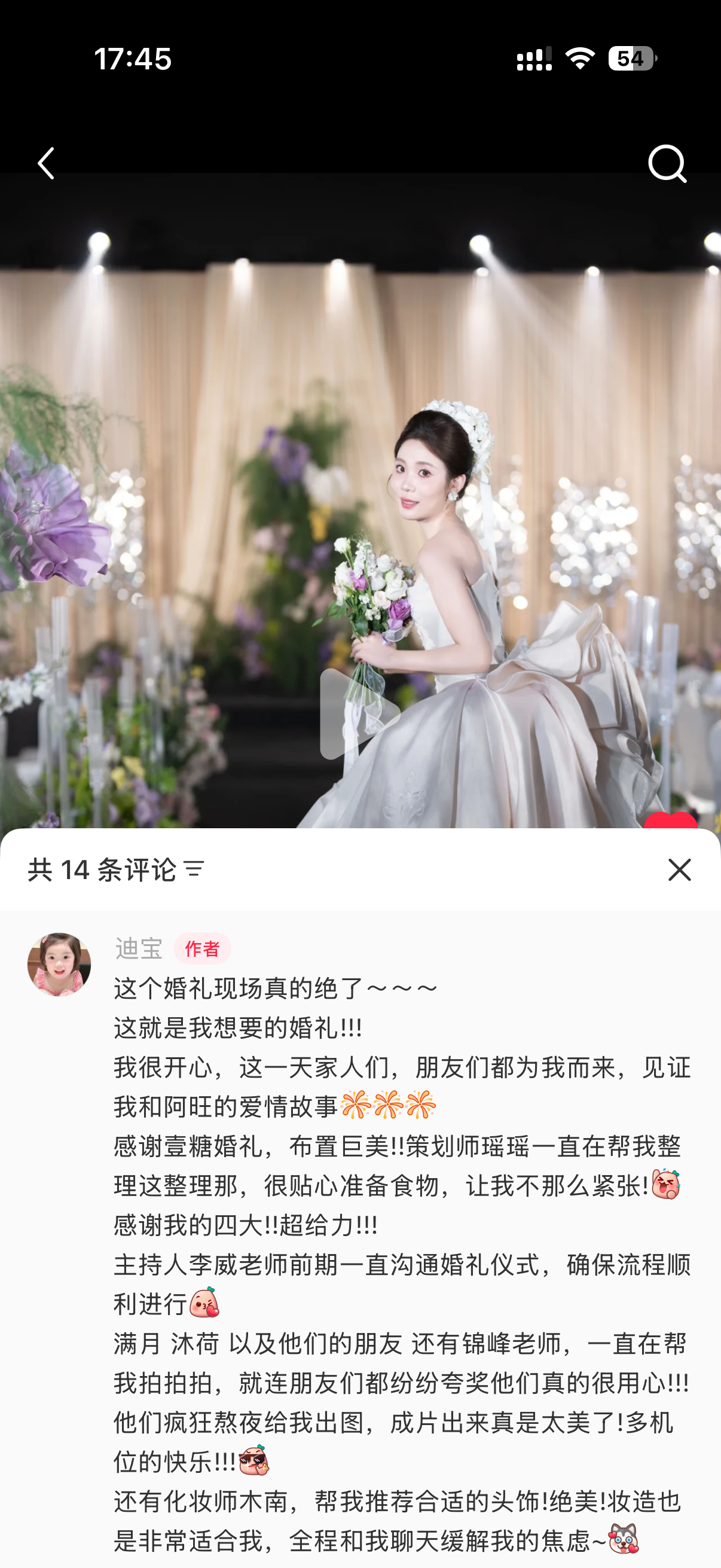
Task: Open 迪宝's profile avatar
Action: tap(59, 964)
